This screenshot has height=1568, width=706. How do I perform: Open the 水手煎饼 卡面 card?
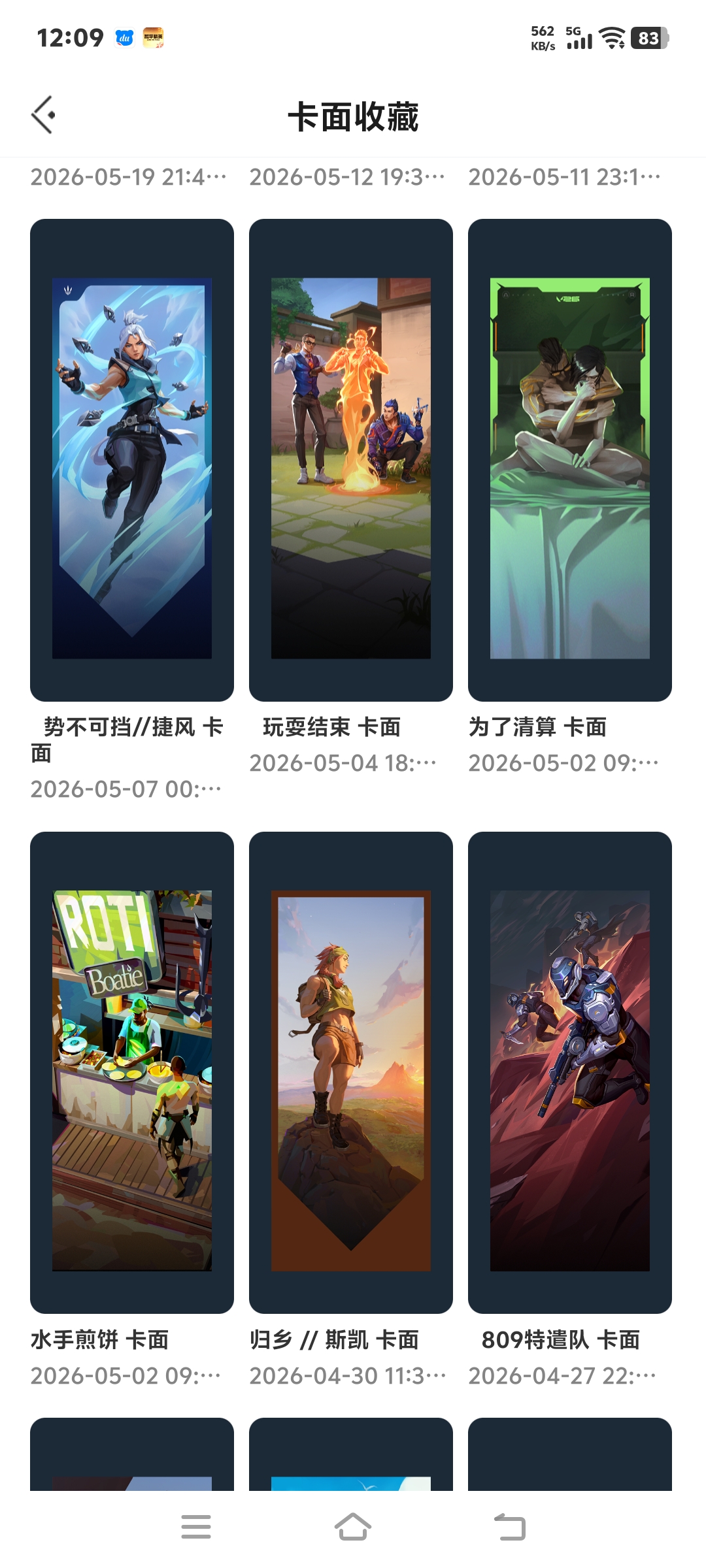click(132, 1072)
